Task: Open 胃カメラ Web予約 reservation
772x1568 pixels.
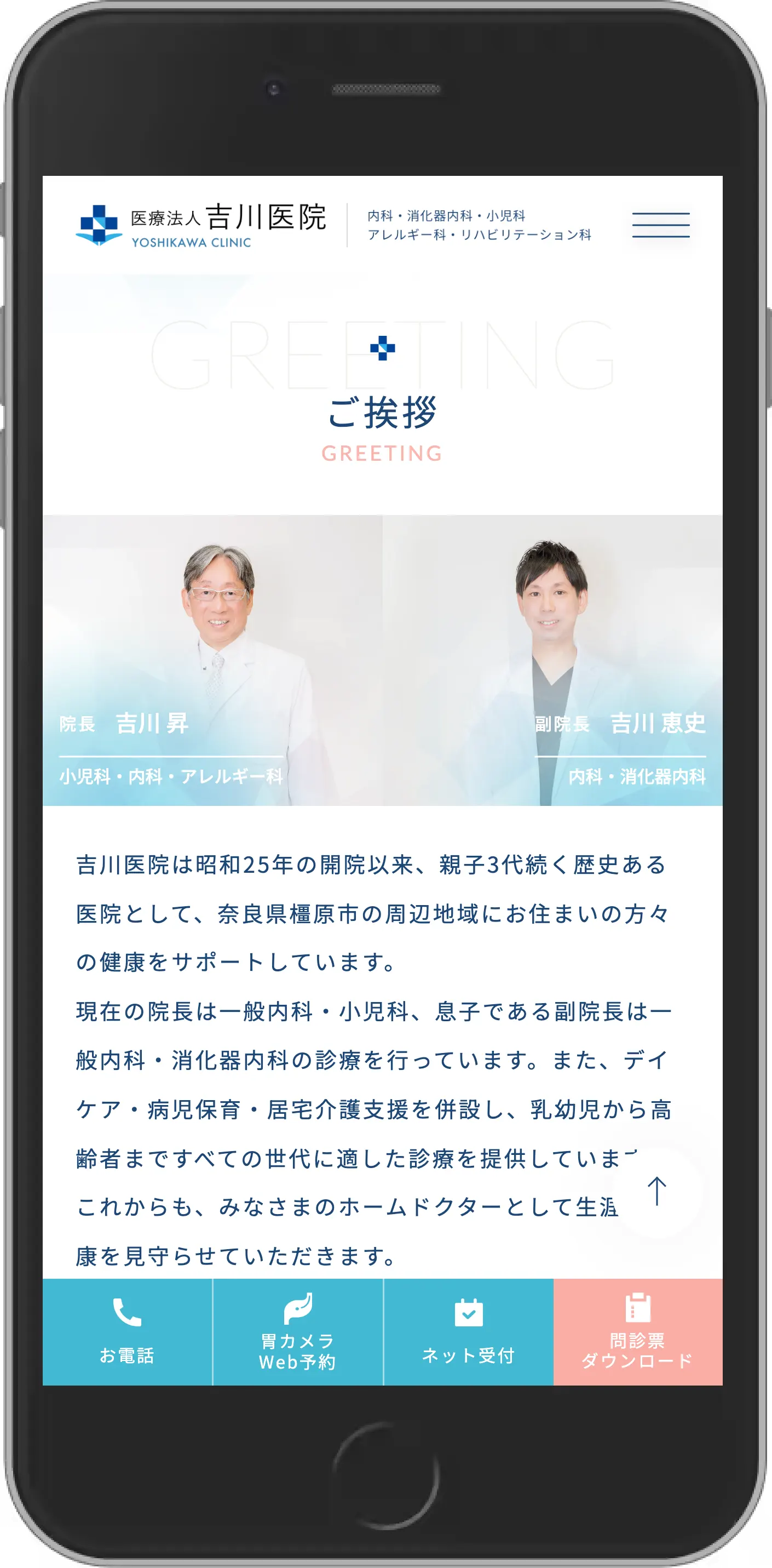Action: click(x=297, y=1331)
